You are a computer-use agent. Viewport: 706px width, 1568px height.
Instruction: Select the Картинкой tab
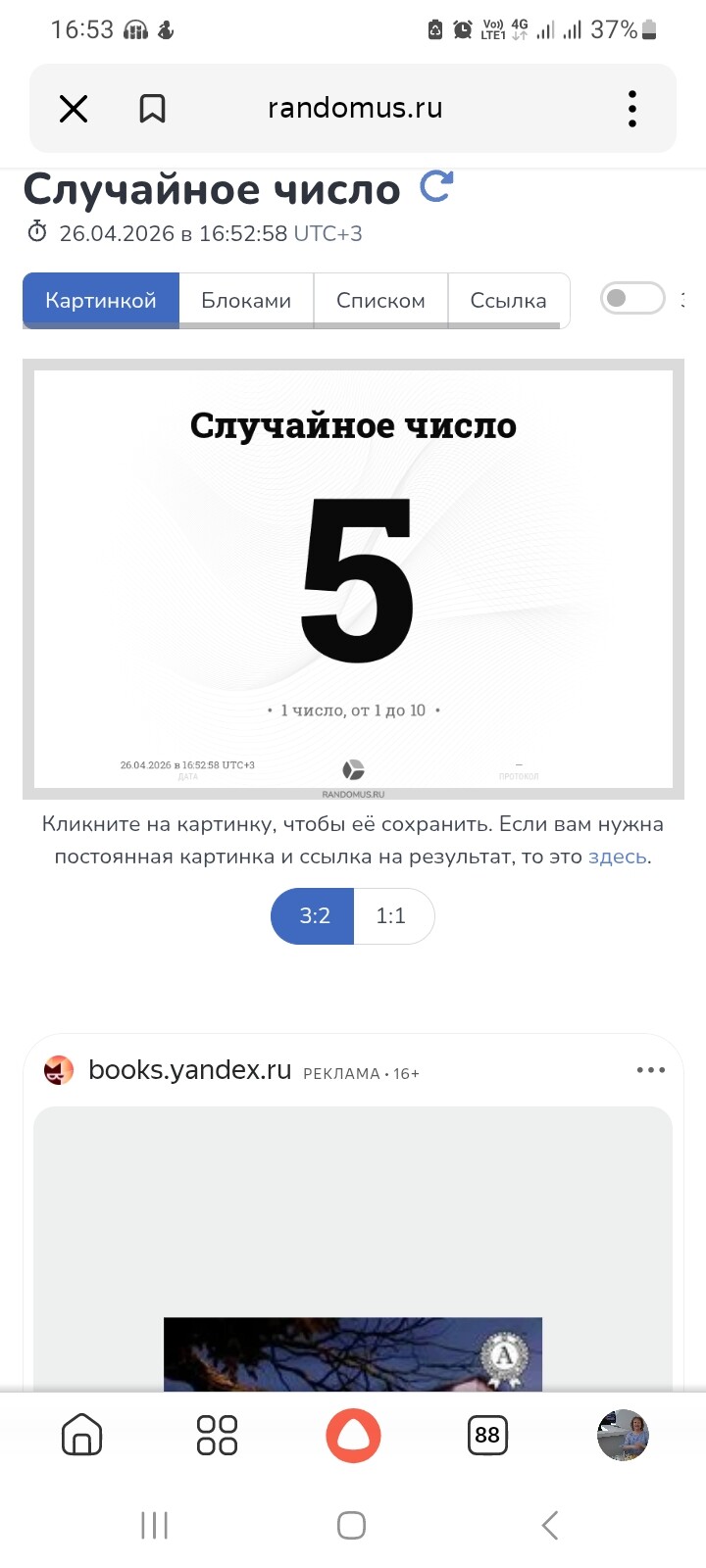pyautogui.click(x=101, y=301)
